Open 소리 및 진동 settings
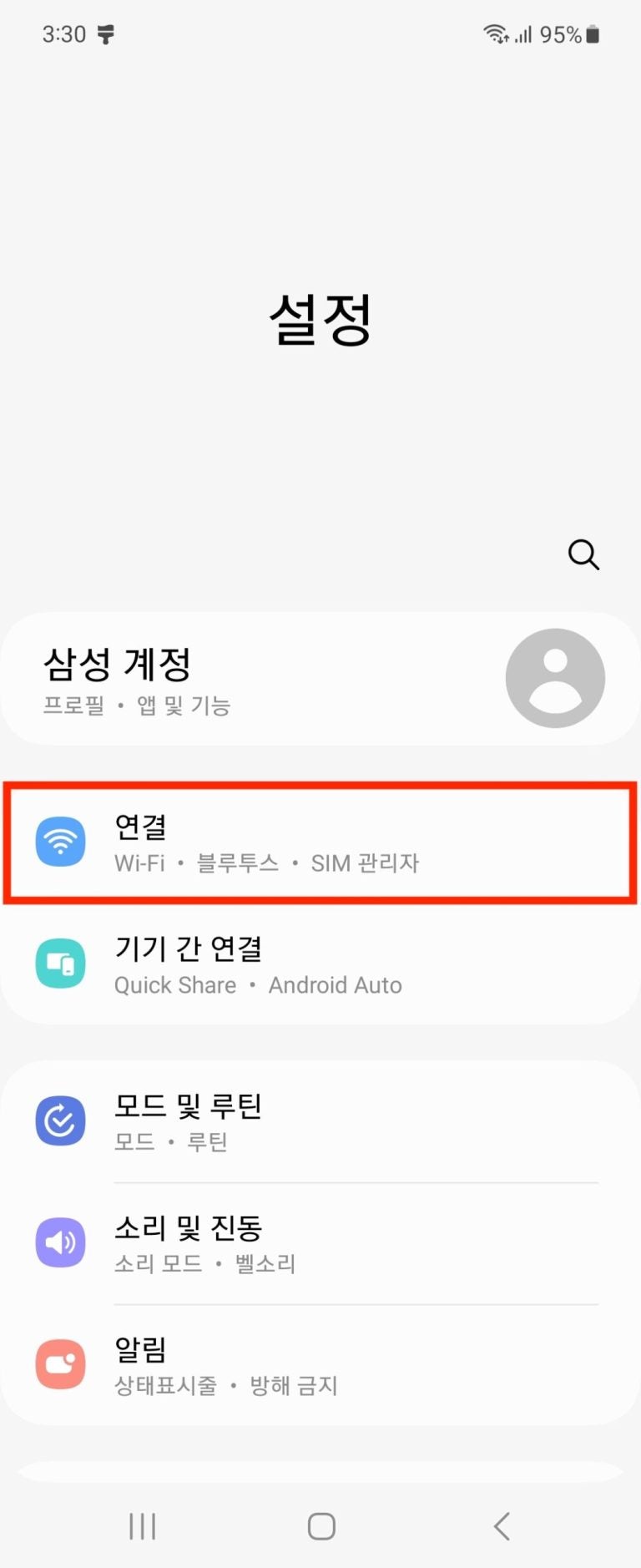Image resolution: width=641 pixels, height=1568 pixels. pos(320,1243)
